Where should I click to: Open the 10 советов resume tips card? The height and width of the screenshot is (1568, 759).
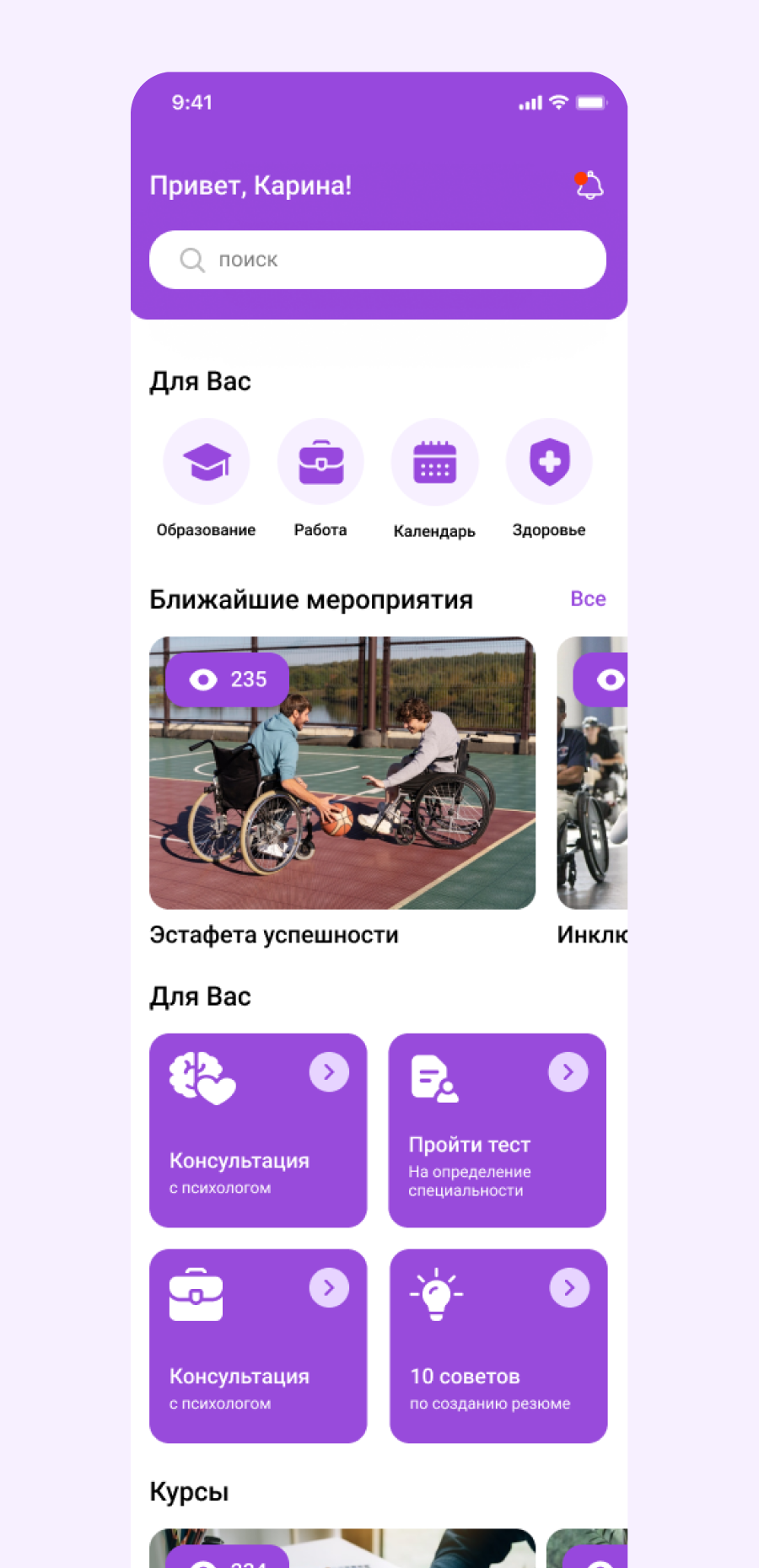(x=498, y=1345)
